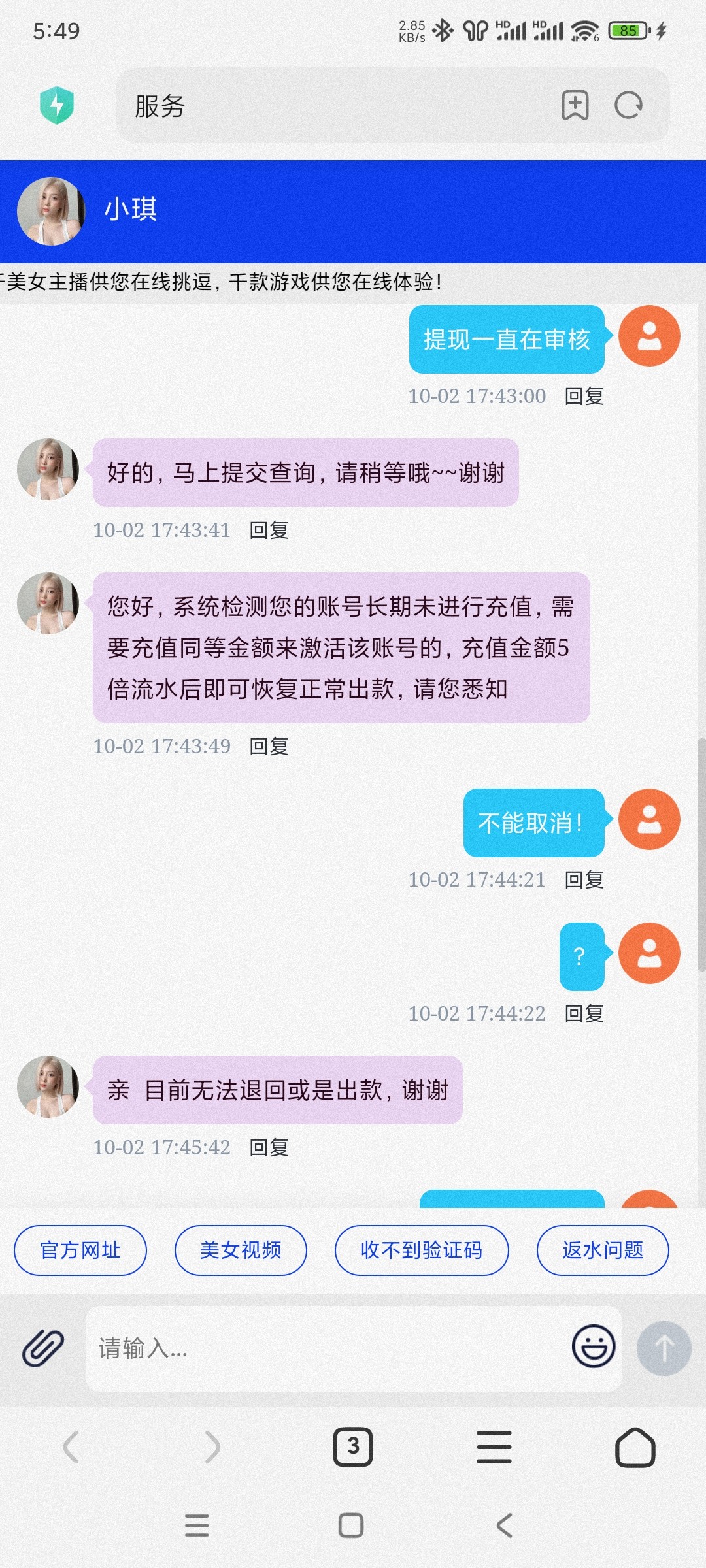Tap the browser security shield icon
Screen dimensions: 706x1568
click(57, 105)
